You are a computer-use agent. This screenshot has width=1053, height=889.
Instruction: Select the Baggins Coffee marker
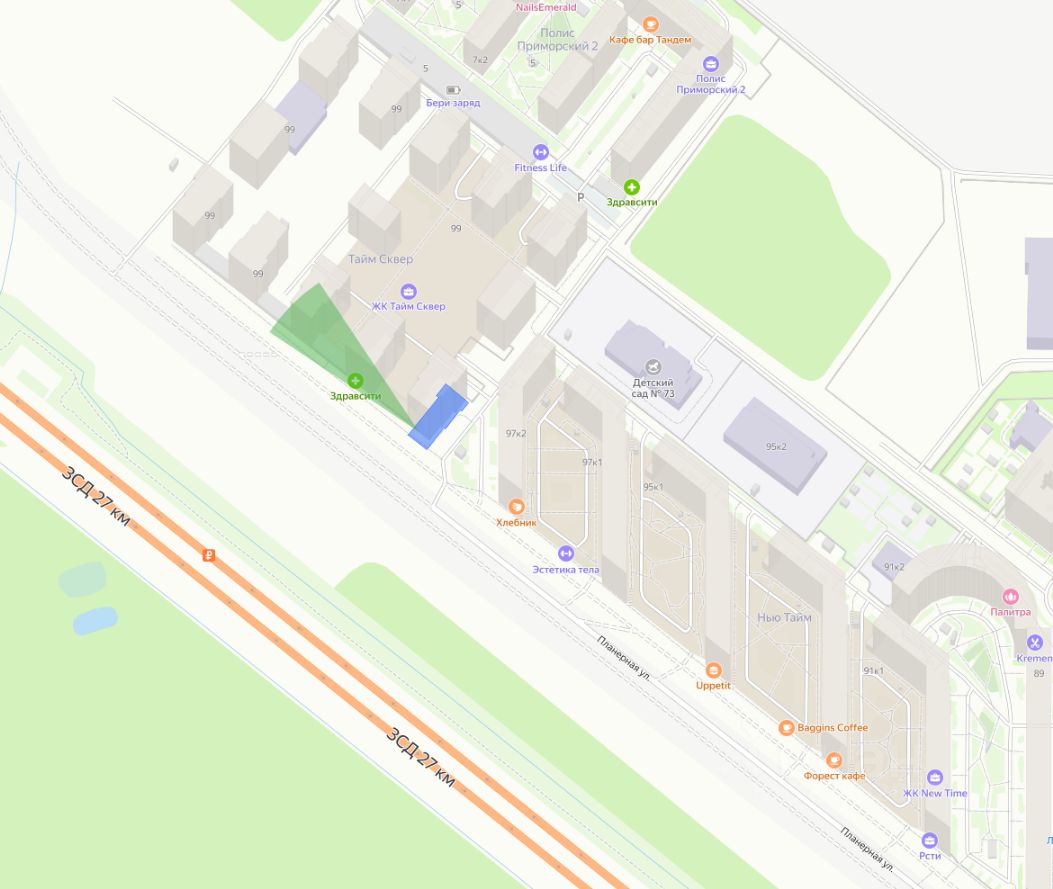[x=786, y=727]
